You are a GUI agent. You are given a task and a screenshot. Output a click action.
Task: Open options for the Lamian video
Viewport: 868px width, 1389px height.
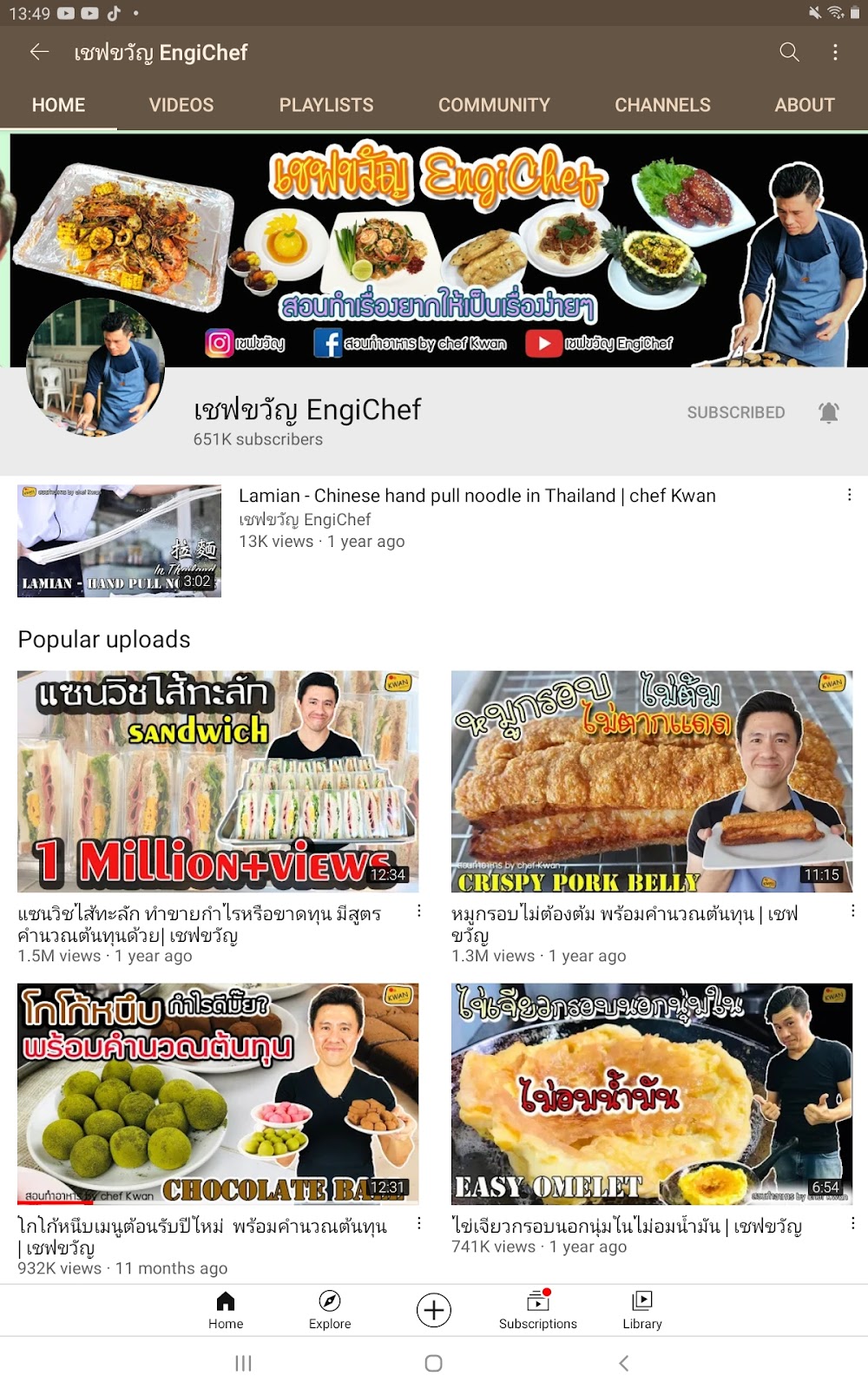pos(849,495)
